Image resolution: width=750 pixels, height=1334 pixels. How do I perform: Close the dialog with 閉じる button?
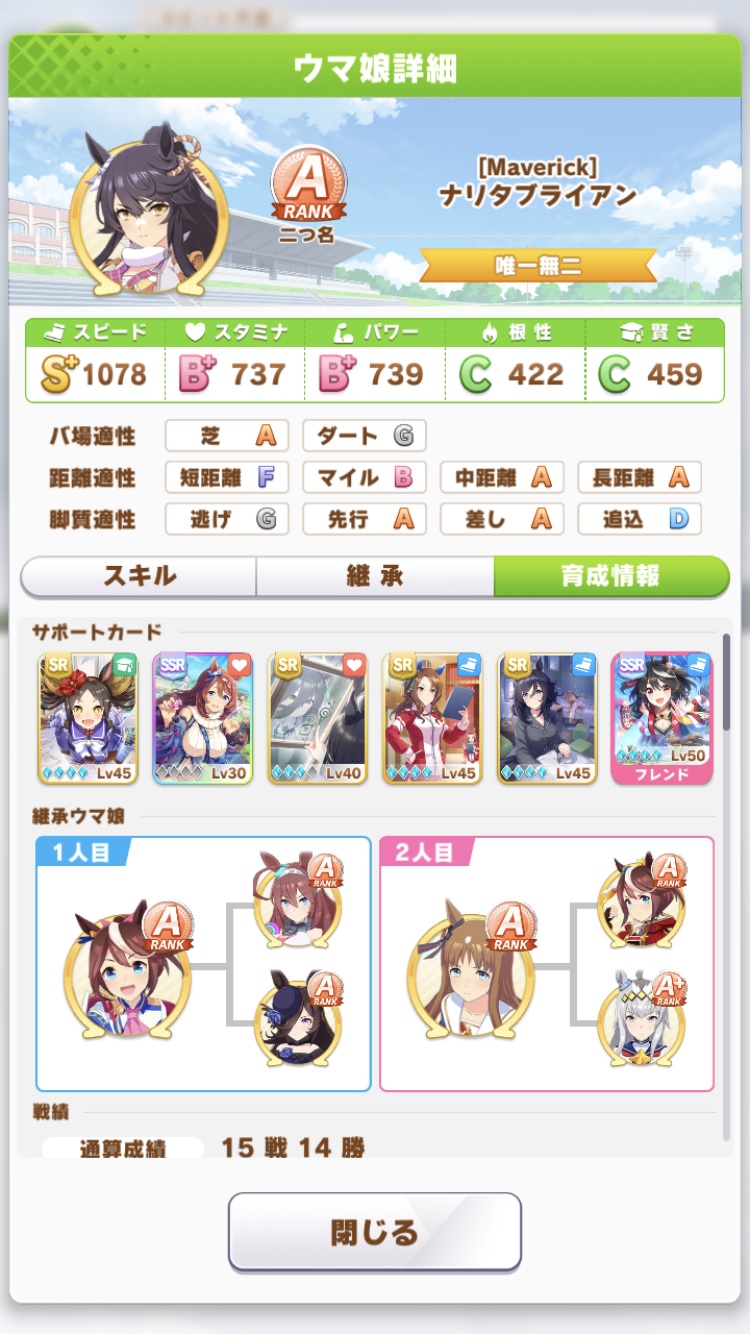click(x=374, y=1231)
